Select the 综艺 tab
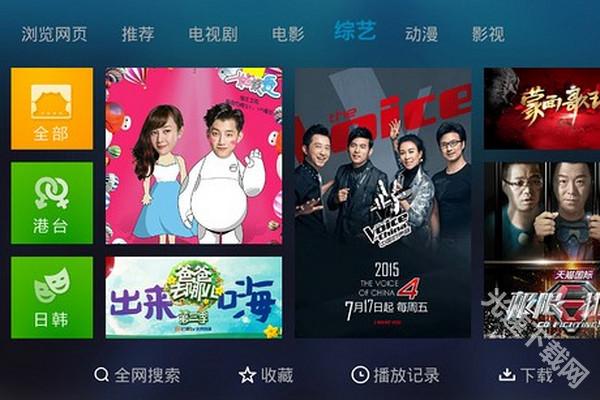Screen dimensions: 600x400 [354, 32]
